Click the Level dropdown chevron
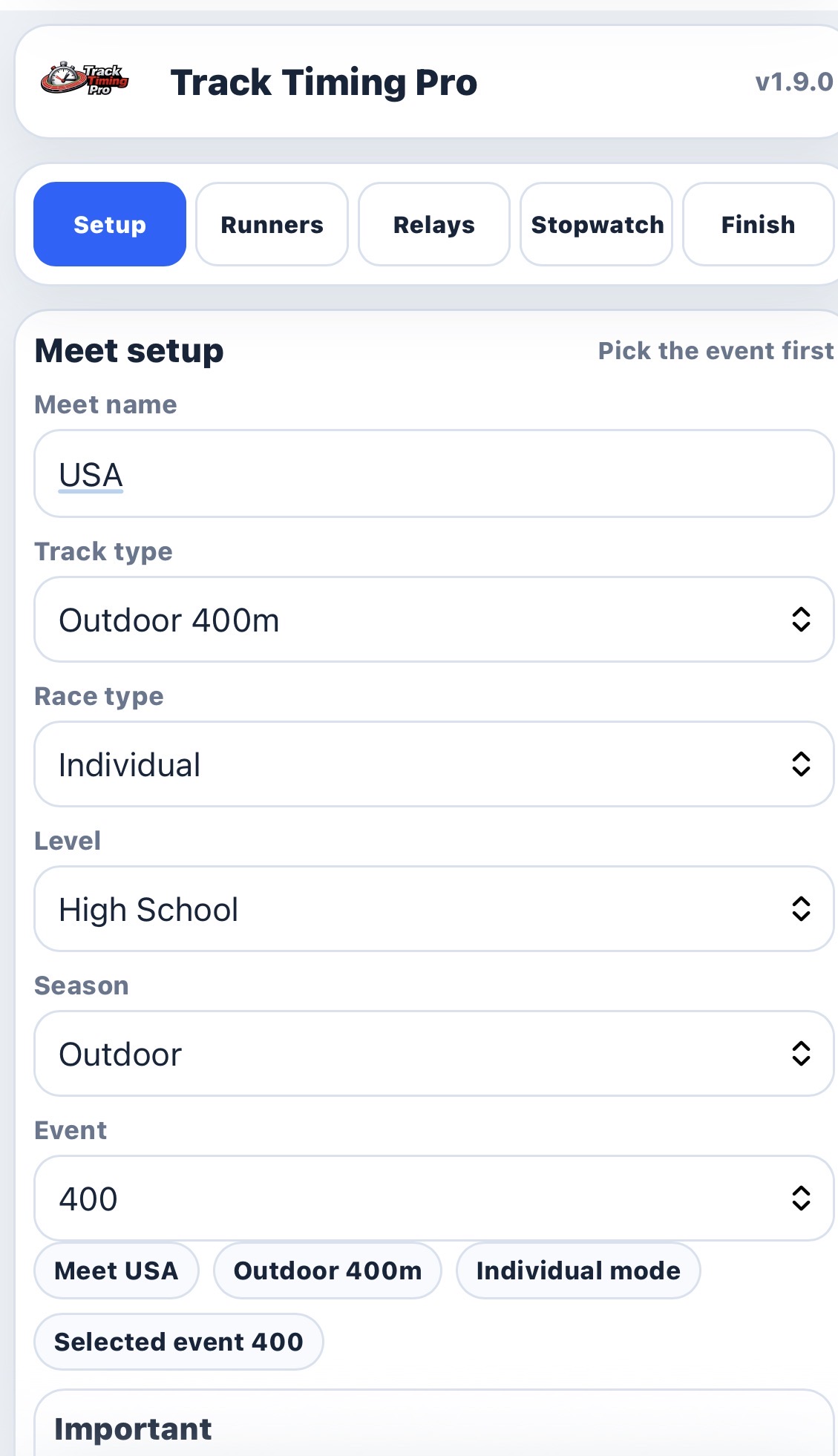 [802, 909]
